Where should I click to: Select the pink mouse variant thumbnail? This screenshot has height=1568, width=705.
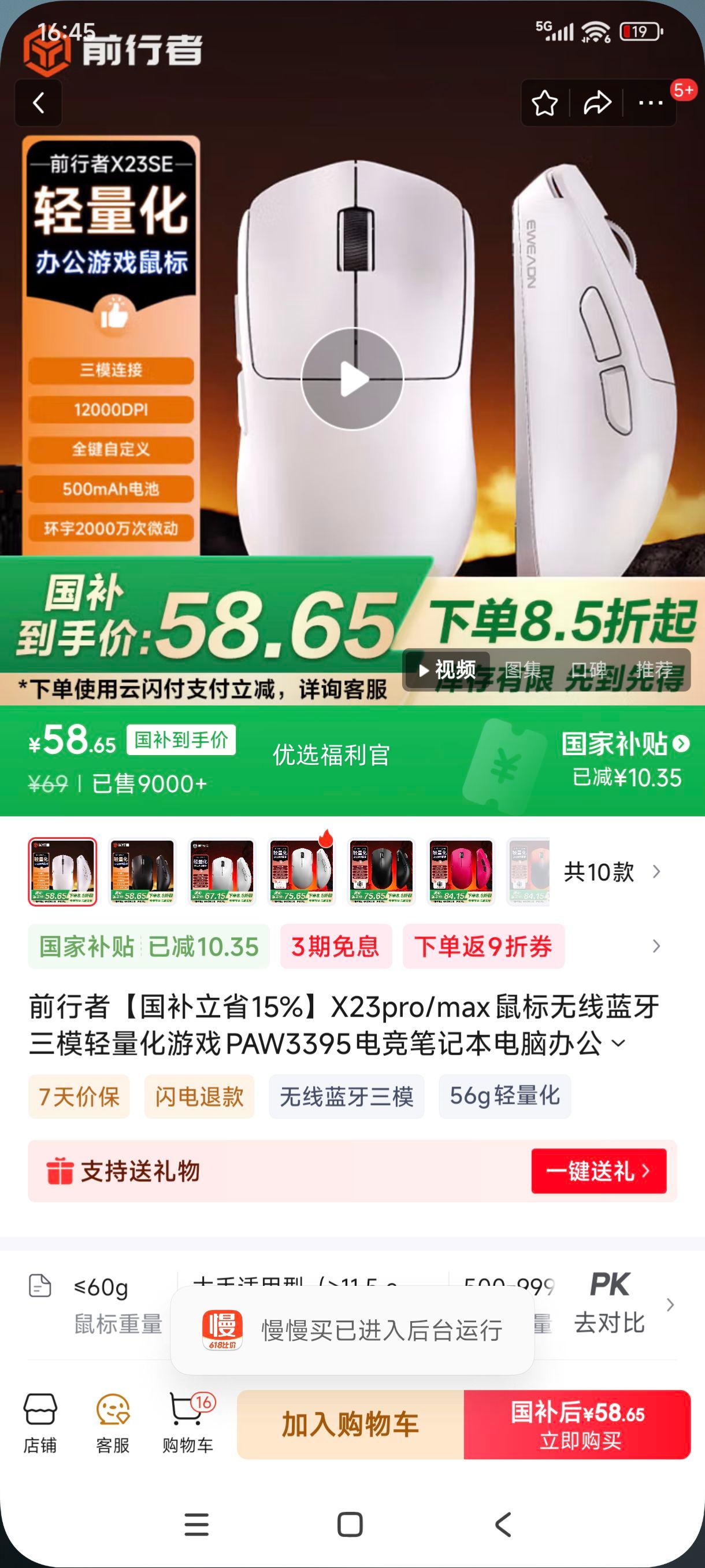(462, 872)
